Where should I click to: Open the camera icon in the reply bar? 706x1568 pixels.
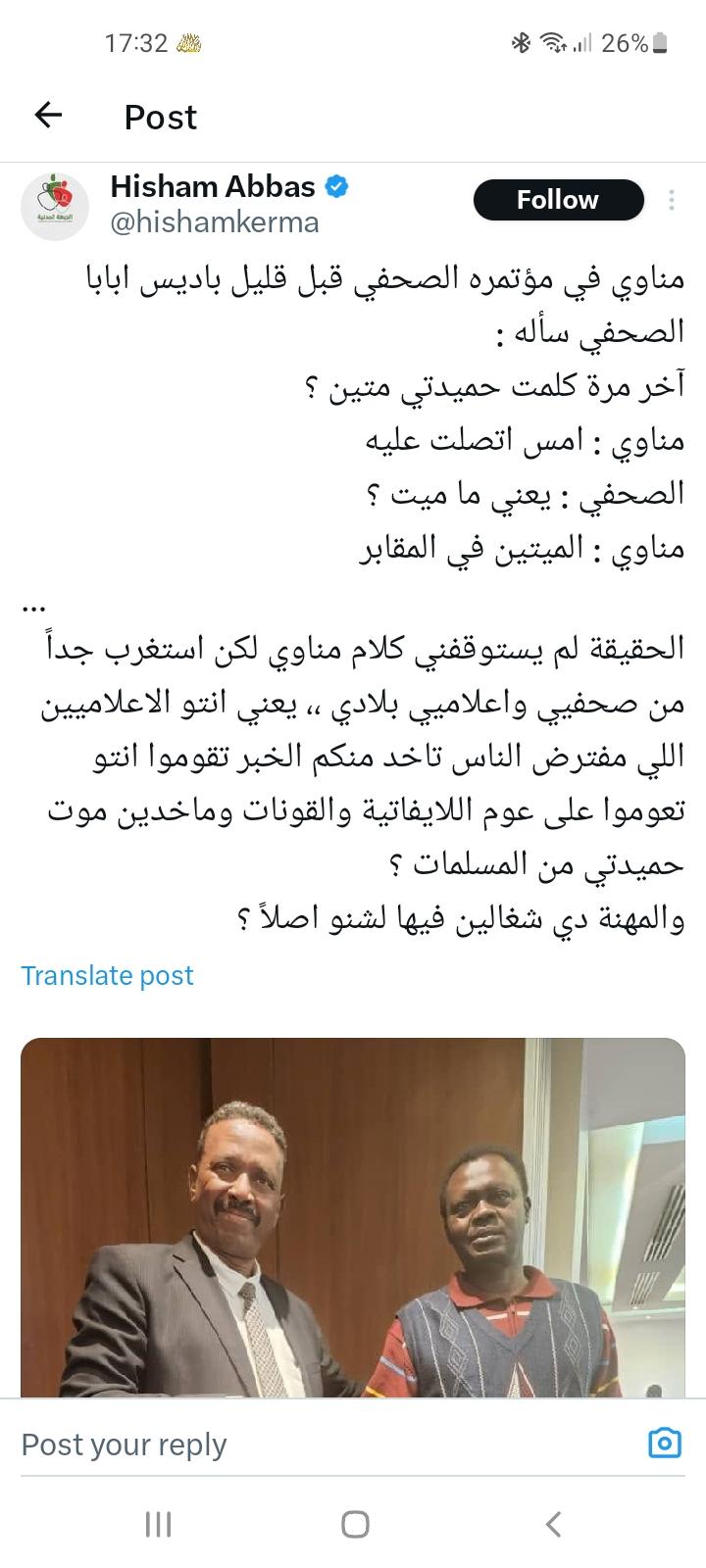[664, 1444]
